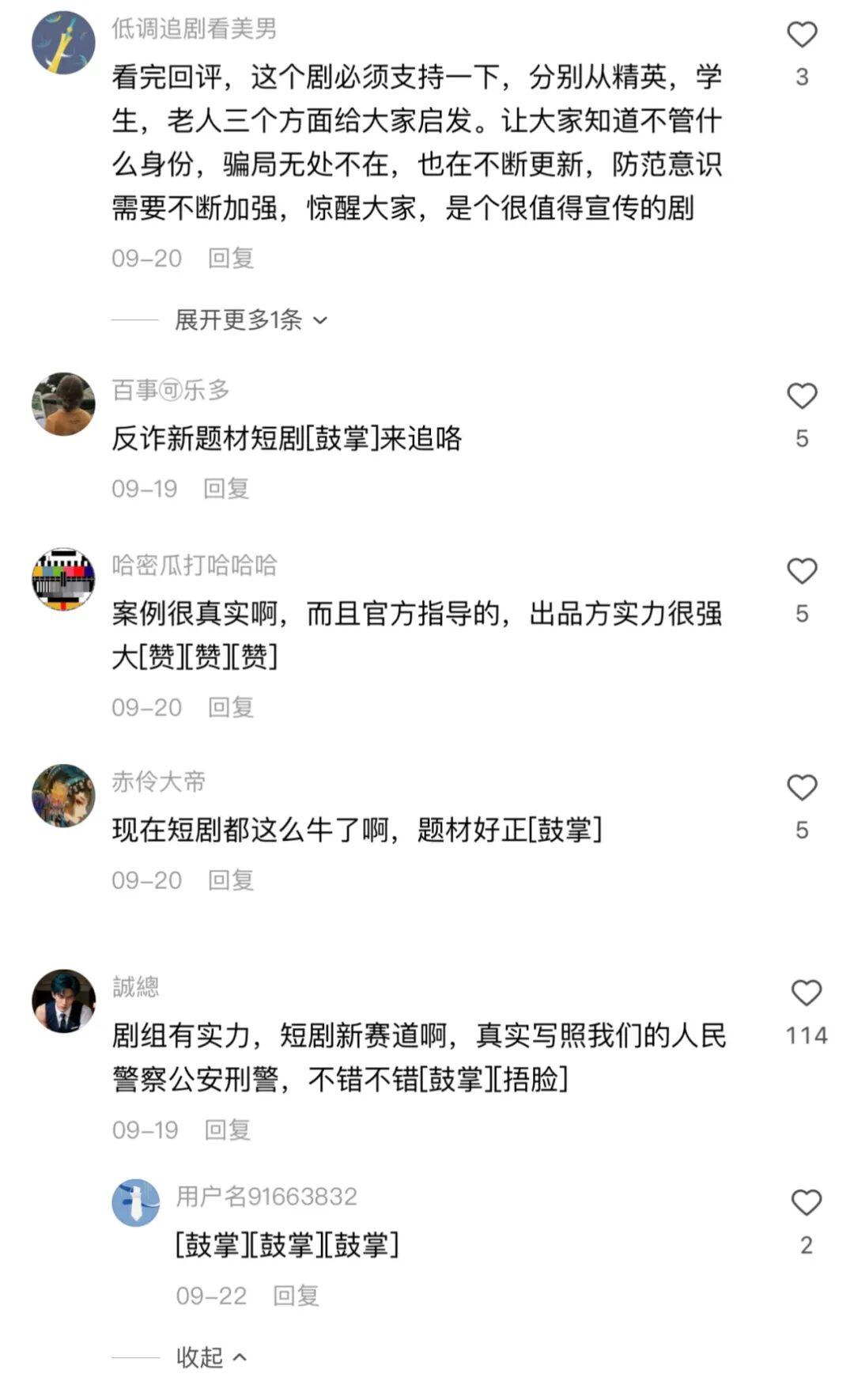Image resolution: width=854 pixels, height=1400 pixels.
Task: Like 誠總's comment with 114 likes
Action: coord(806,993)
